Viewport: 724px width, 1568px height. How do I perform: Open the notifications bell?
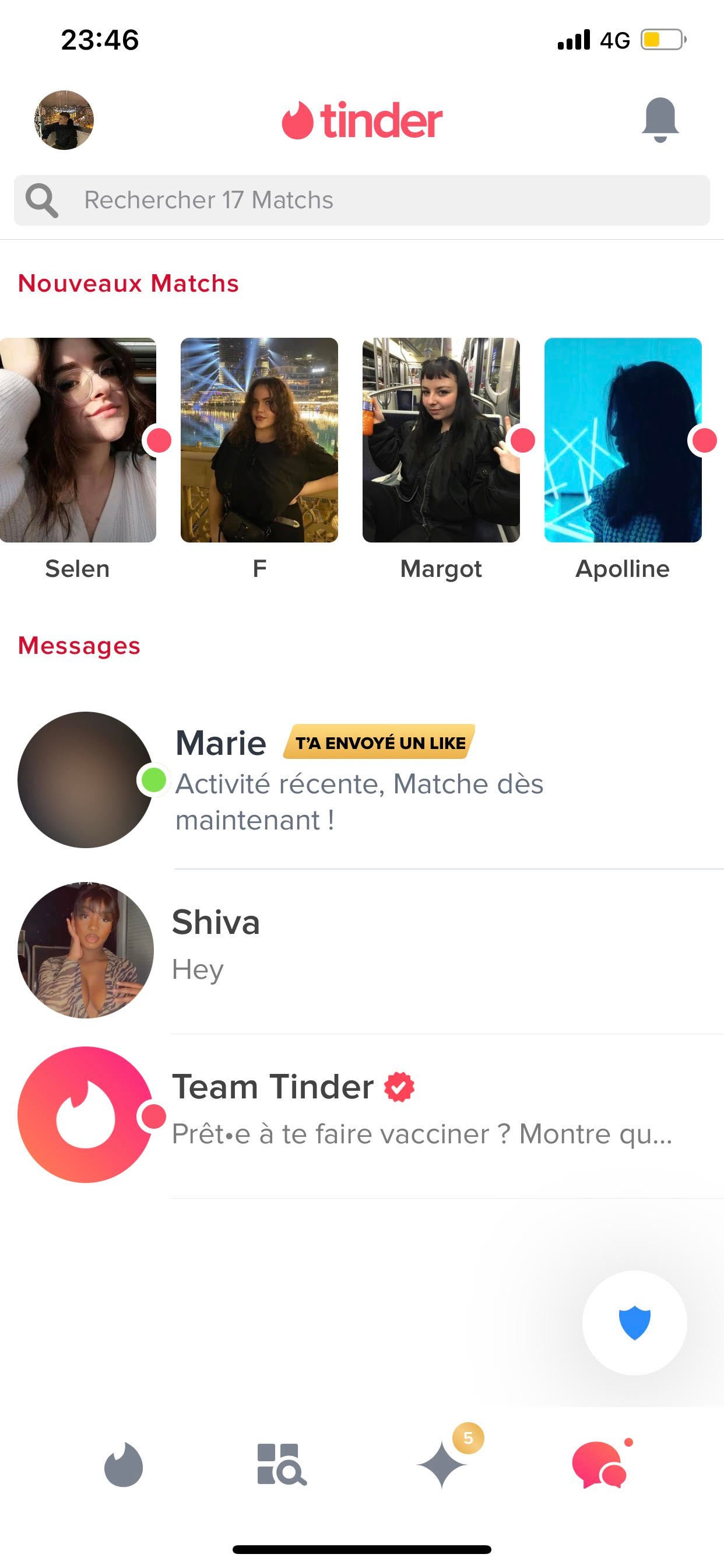(x=659, y=120)
